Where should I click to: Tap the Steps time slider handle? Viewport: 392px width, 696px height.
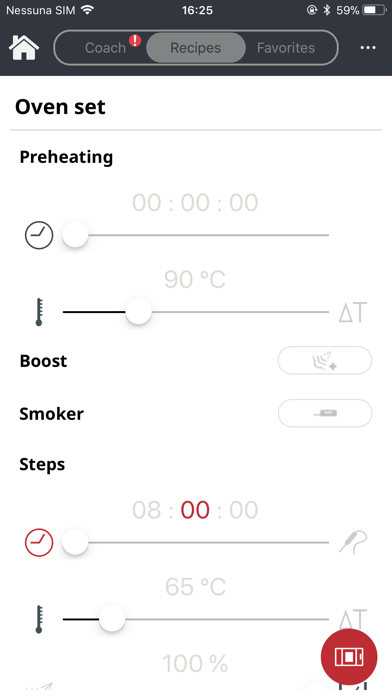pos(75,542)
